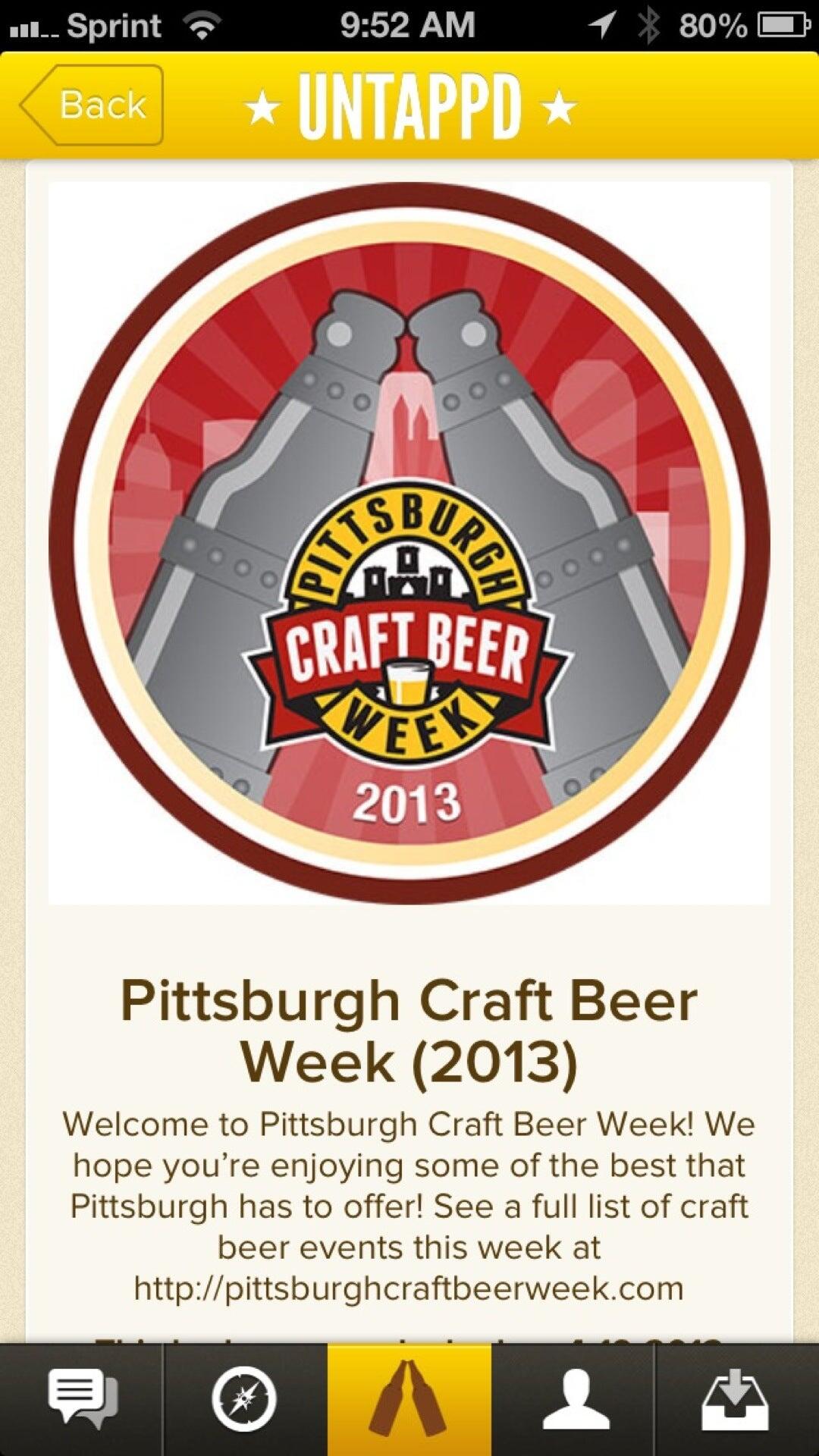Screen dimensions: 819x1456
Task: Open the inbox tray tab
Action: click(737, 1399)
